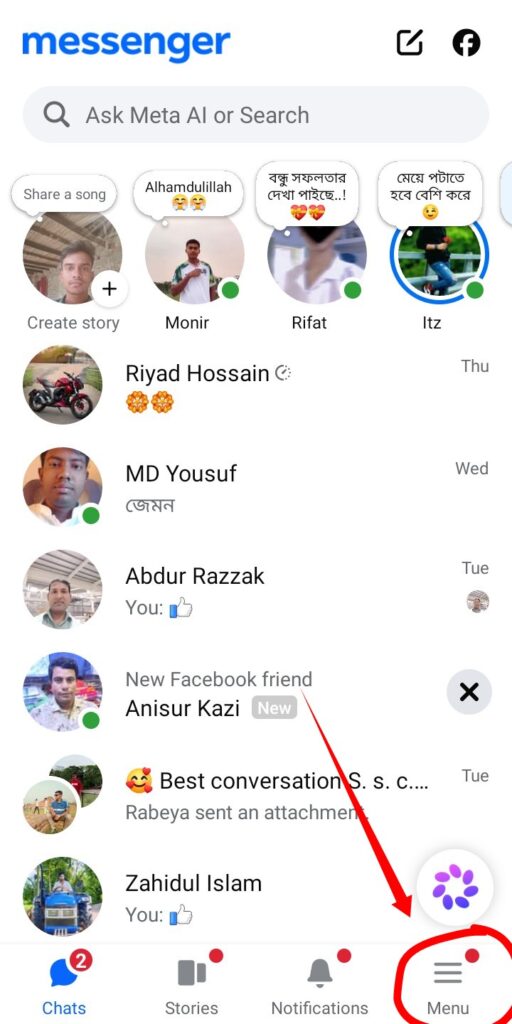
Task: Open the chat with MD Yousuf
Action: point(256,487)
